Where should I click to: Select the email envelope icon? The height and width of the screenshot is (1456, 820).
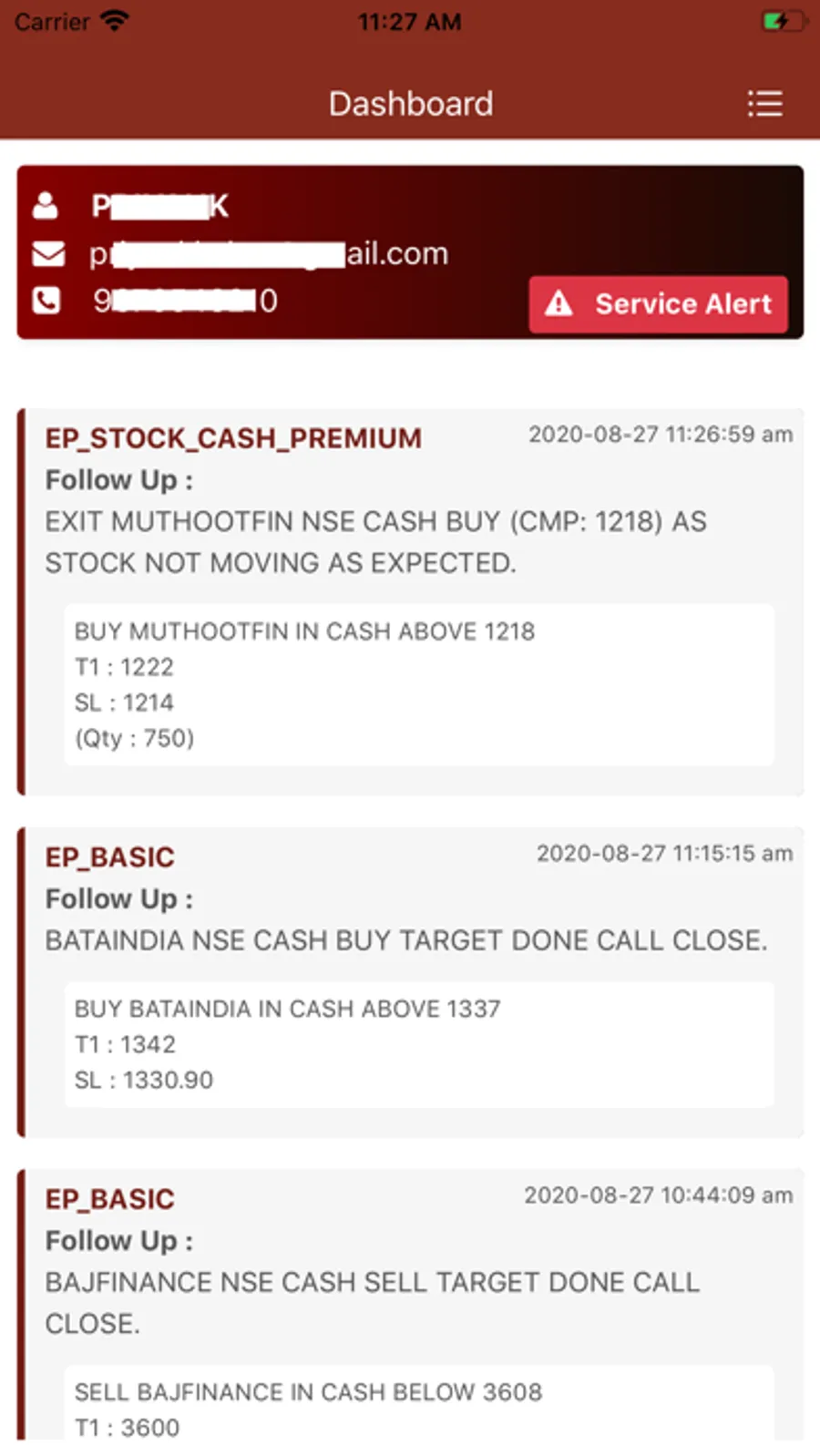point(47,253)
